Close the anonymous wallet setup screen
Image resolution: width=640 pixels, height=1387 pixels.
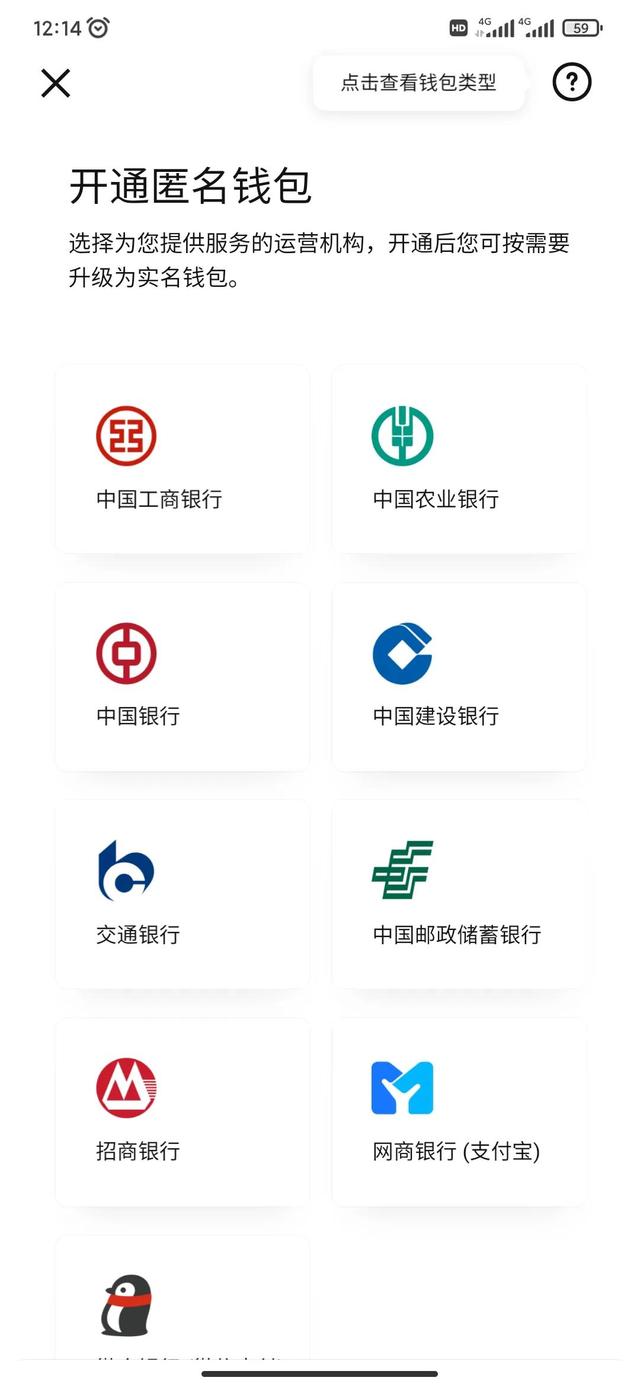(x=56, y=83)
